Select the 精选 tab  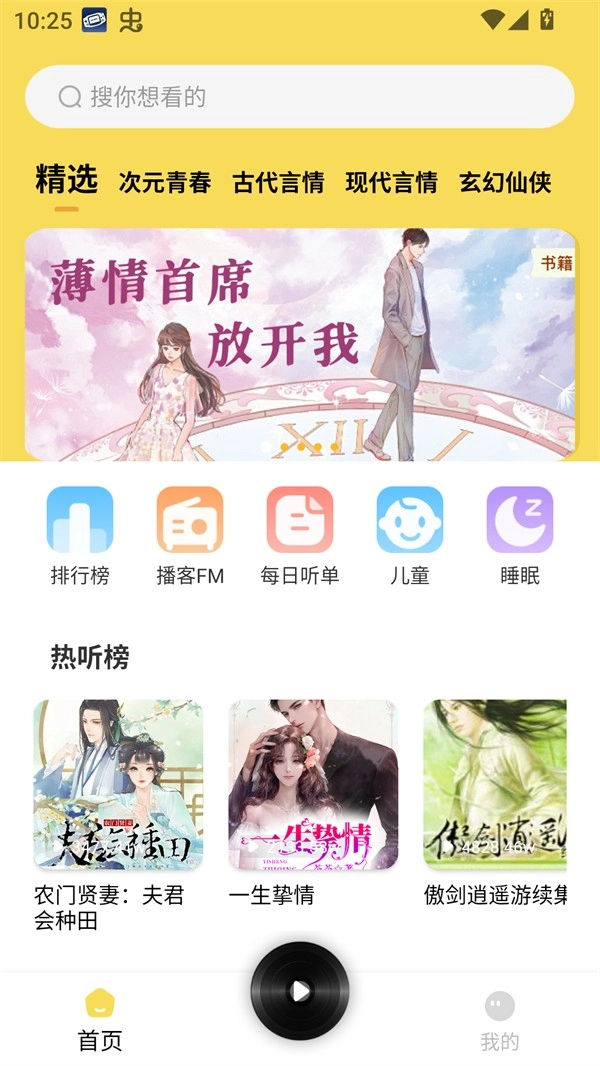(x=66, y=180)
